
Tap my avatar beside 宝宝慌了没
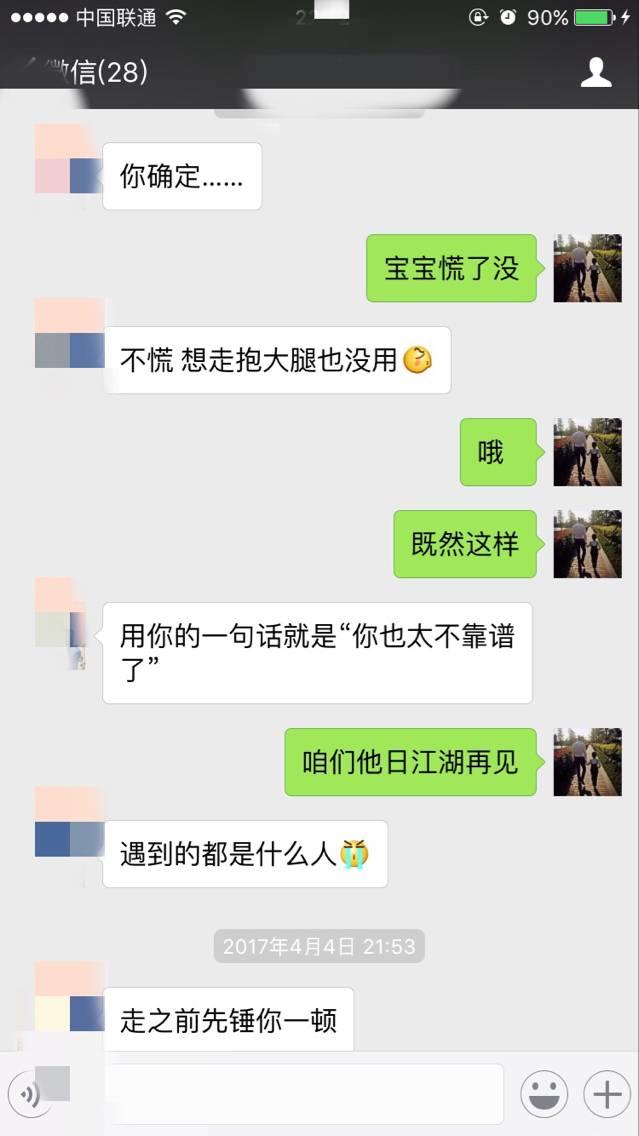(x=587, y=268)
